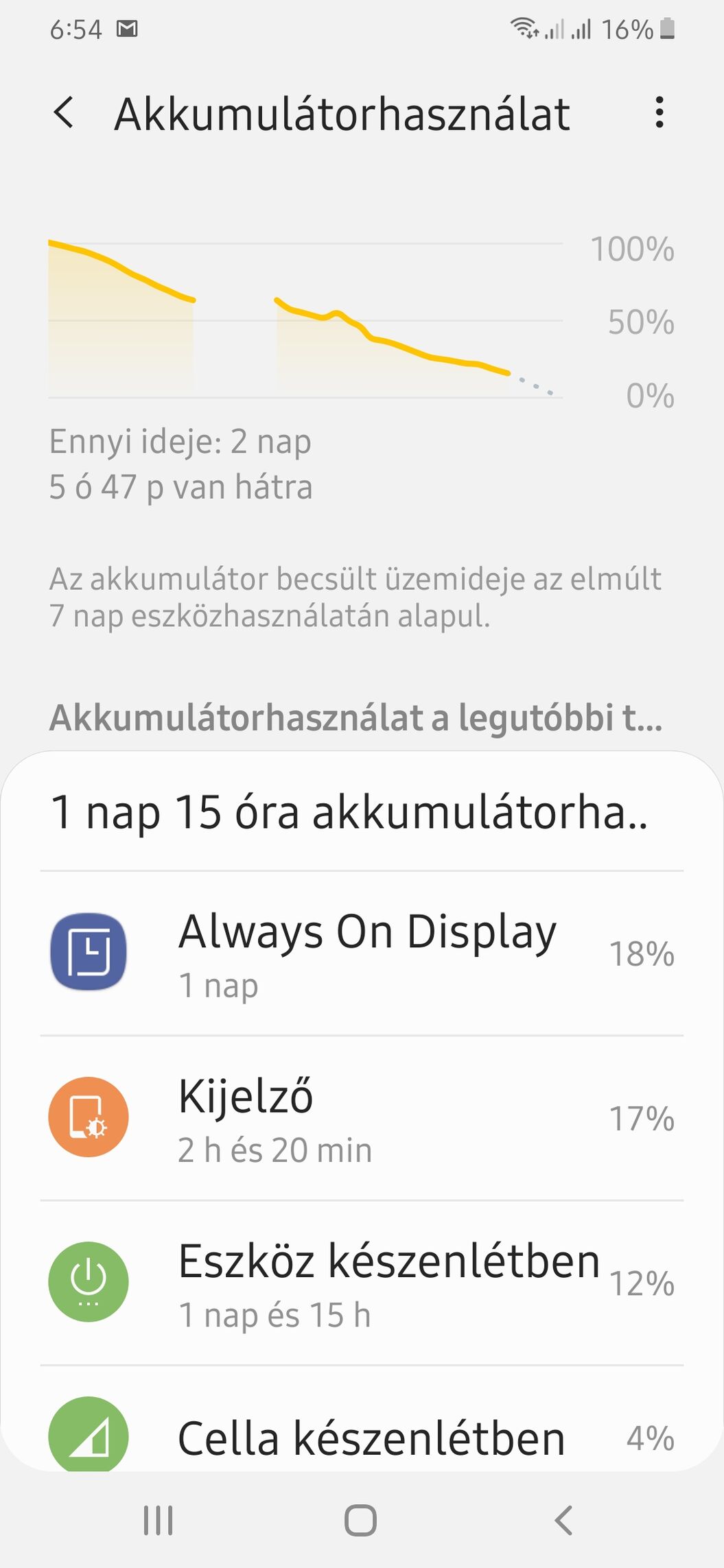Viewport: 724px width, 1568px height.
Task: Open Always On Display battery details
Action: click(362, 953)
